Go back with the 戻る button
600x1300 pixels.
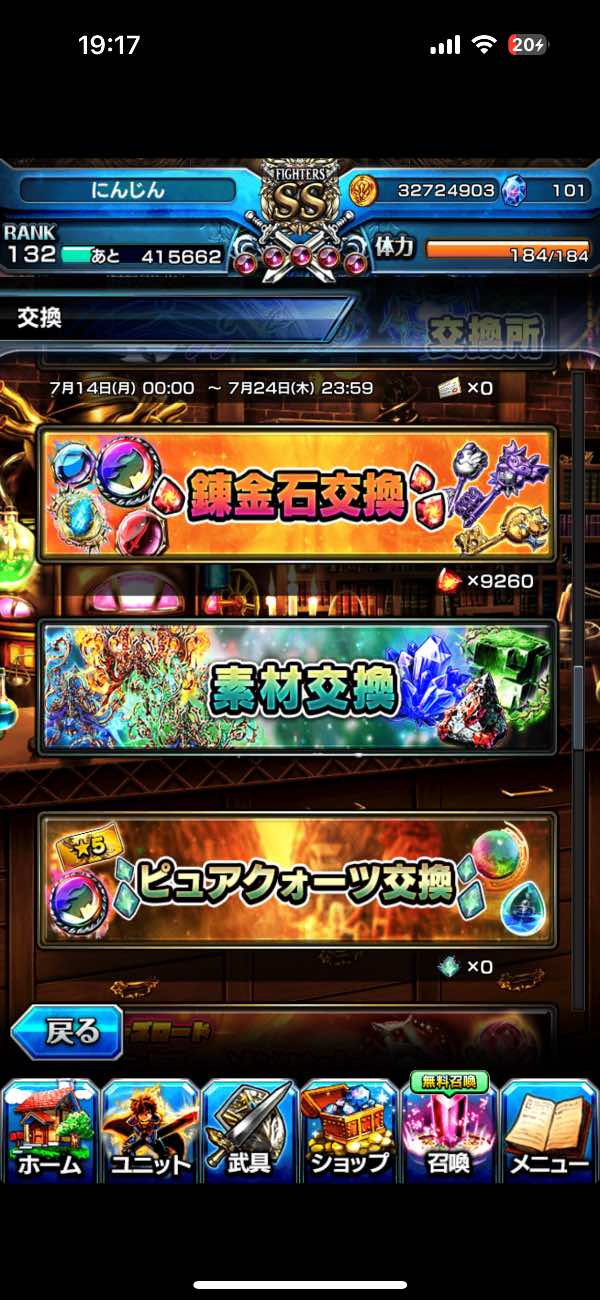click(x=67, y=1032)
